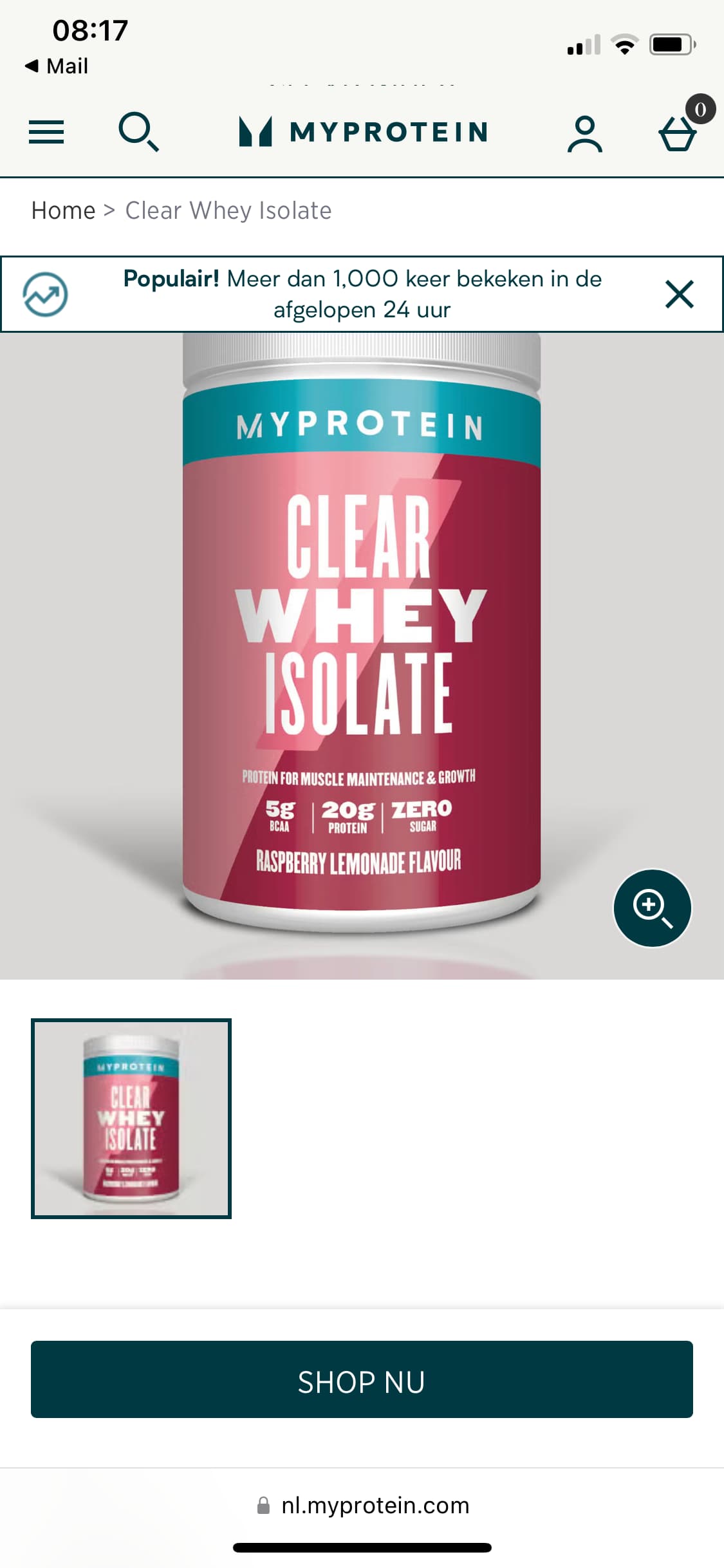Select the Clear Whey Isolate thumbnail

[131, 1119]
